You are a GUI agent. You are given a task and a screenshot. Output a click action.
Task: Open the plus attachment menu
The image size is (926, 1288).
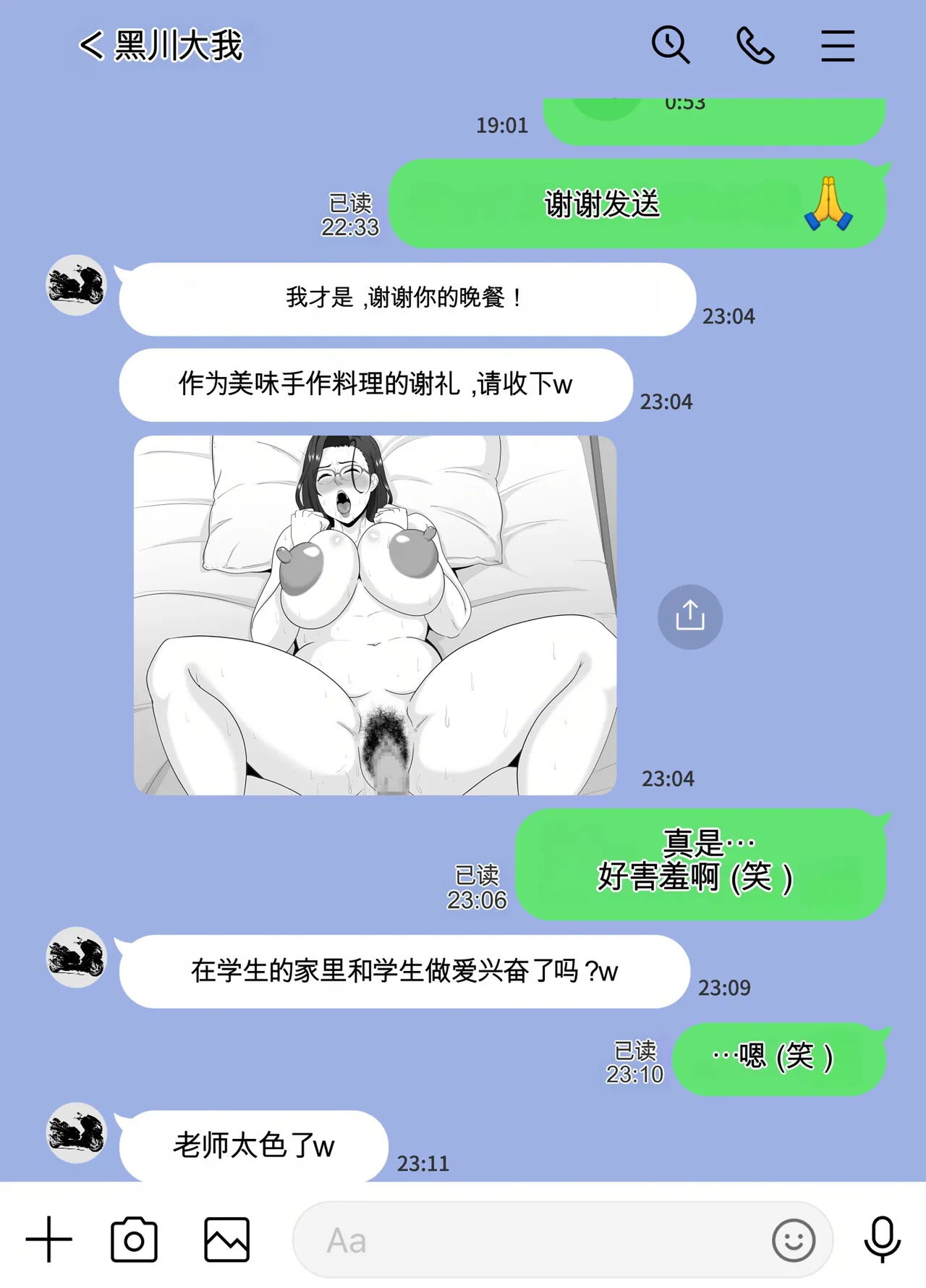(49, 1240)
